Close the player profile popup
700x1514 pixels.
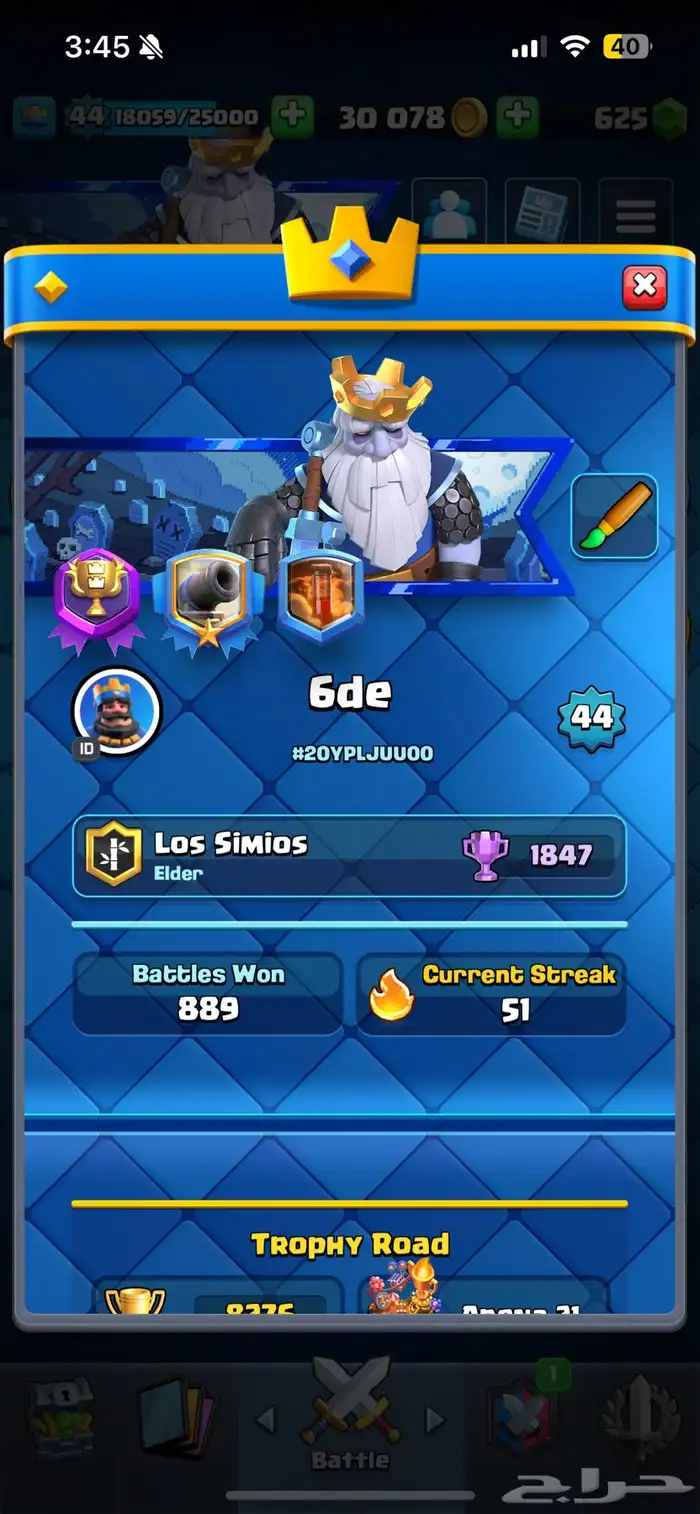click(x=644, y=287)
